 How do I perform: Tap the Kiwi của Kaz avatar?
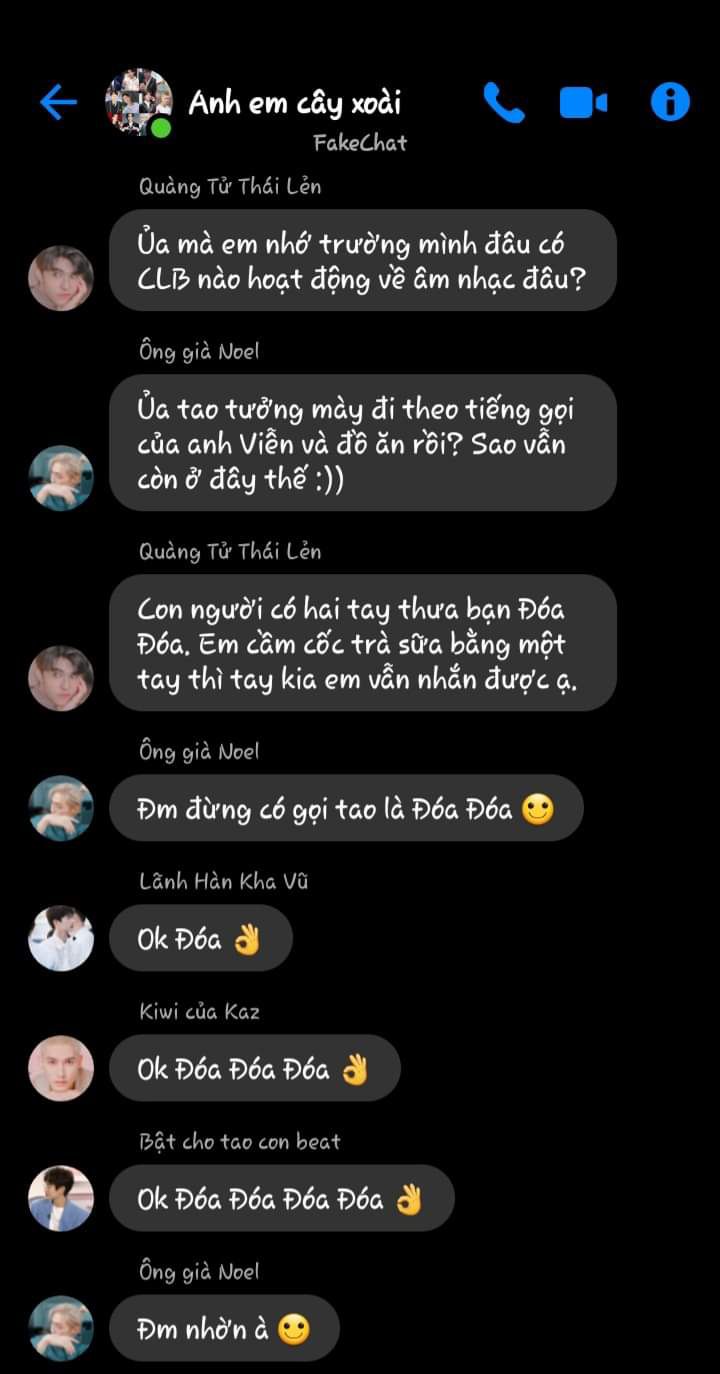[x=61, y=1068]
